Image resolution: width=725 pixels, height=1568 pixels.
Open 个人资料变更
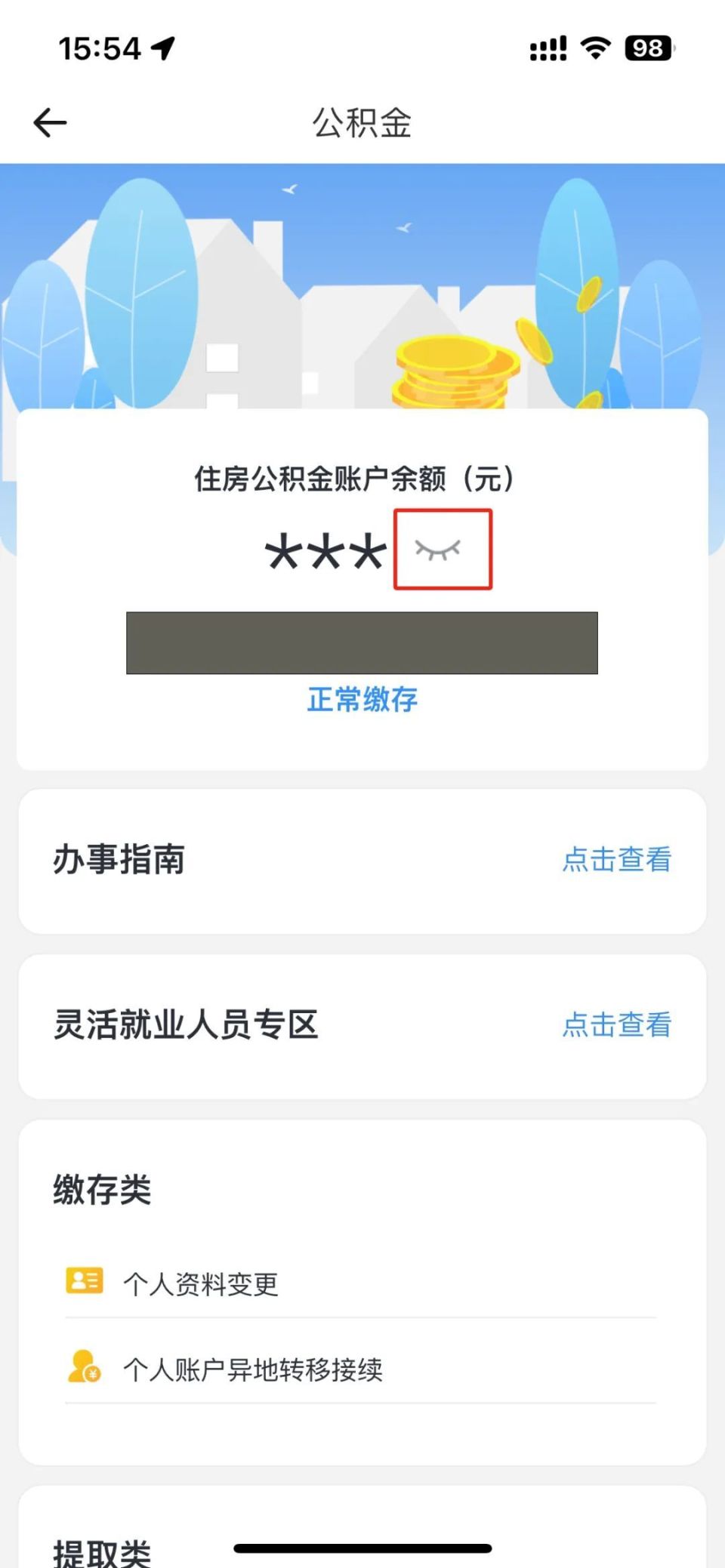point(201,1283)
